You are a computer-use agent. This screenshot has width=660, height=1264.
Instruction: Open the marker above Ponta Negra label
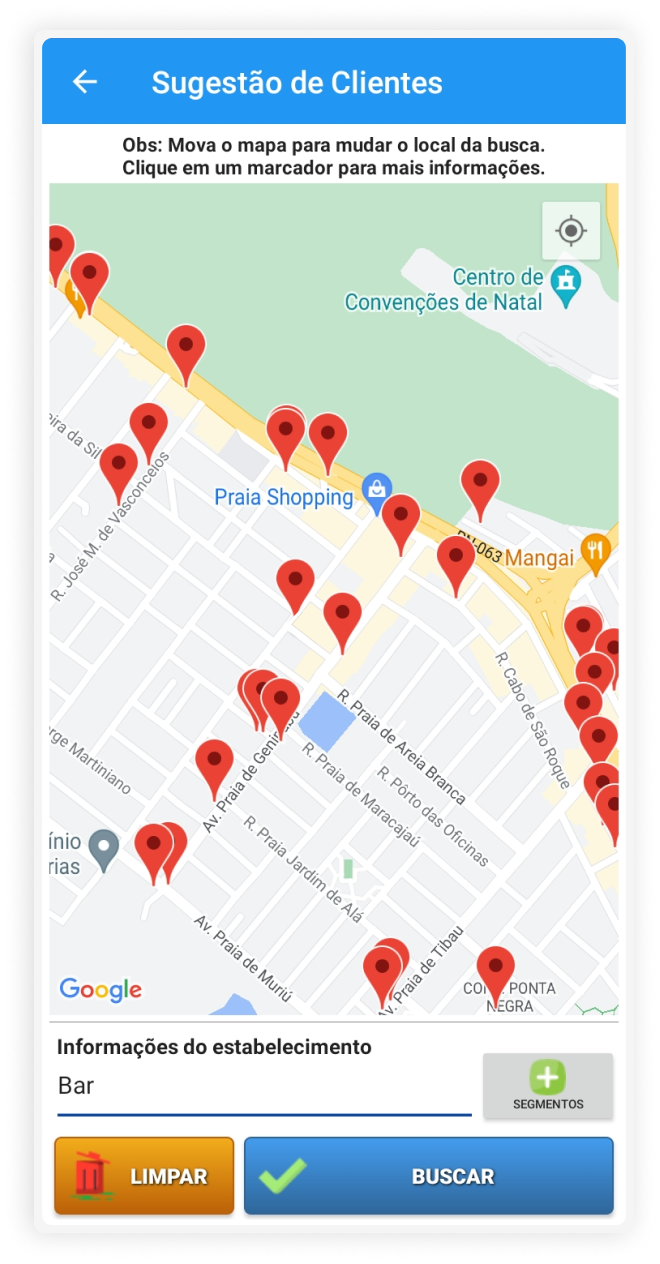495,968
